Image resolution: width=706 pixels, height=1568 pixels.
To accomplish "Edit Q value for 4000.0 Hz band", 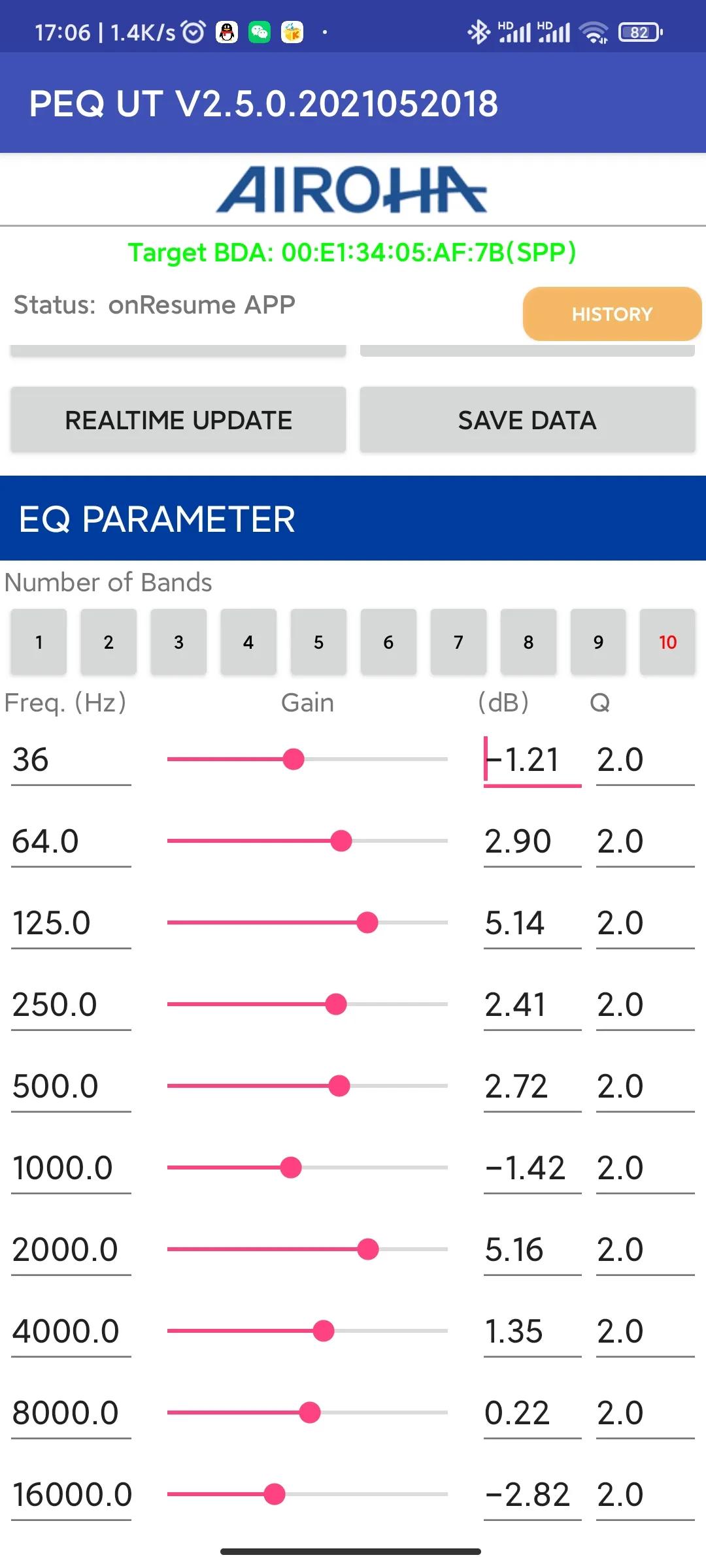I will click(x=644, y=1331).
